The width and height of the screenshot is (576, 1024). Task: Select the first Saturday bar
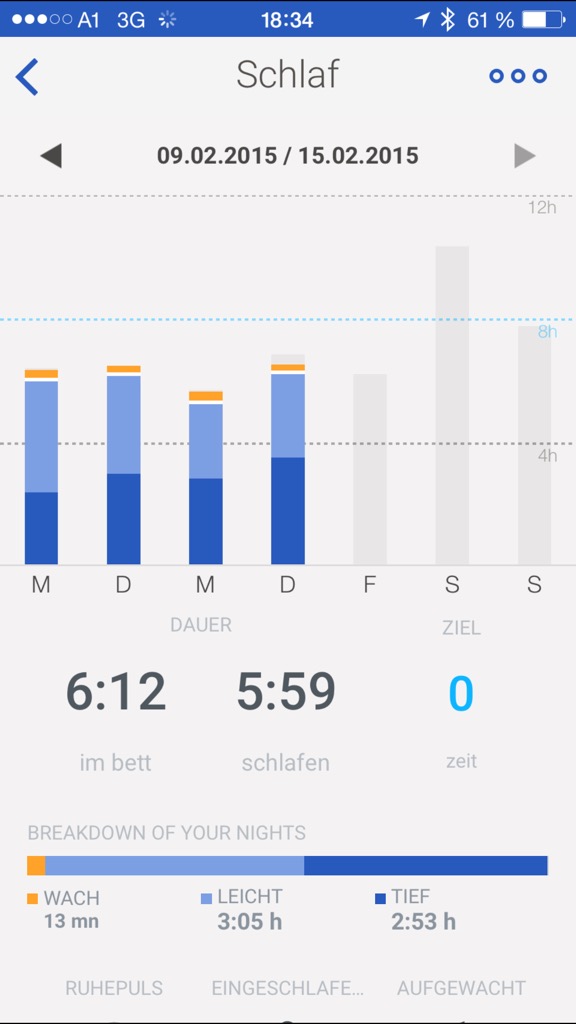pos(452,405)
